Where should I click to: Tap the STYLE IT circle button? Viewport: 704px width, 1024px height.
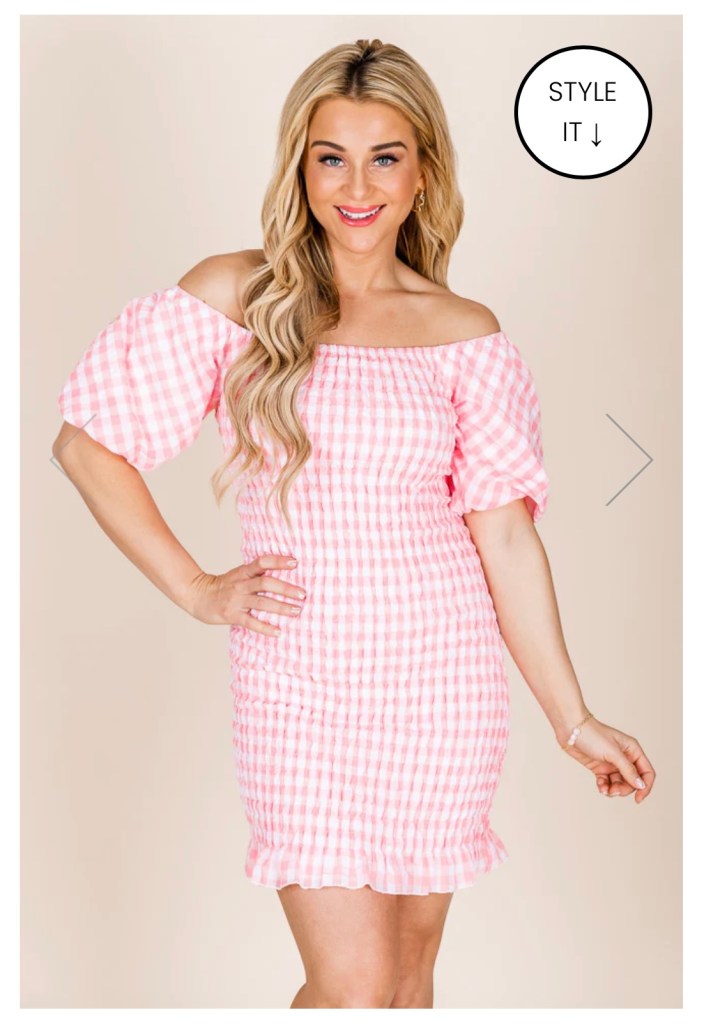[x=583, y=112]
